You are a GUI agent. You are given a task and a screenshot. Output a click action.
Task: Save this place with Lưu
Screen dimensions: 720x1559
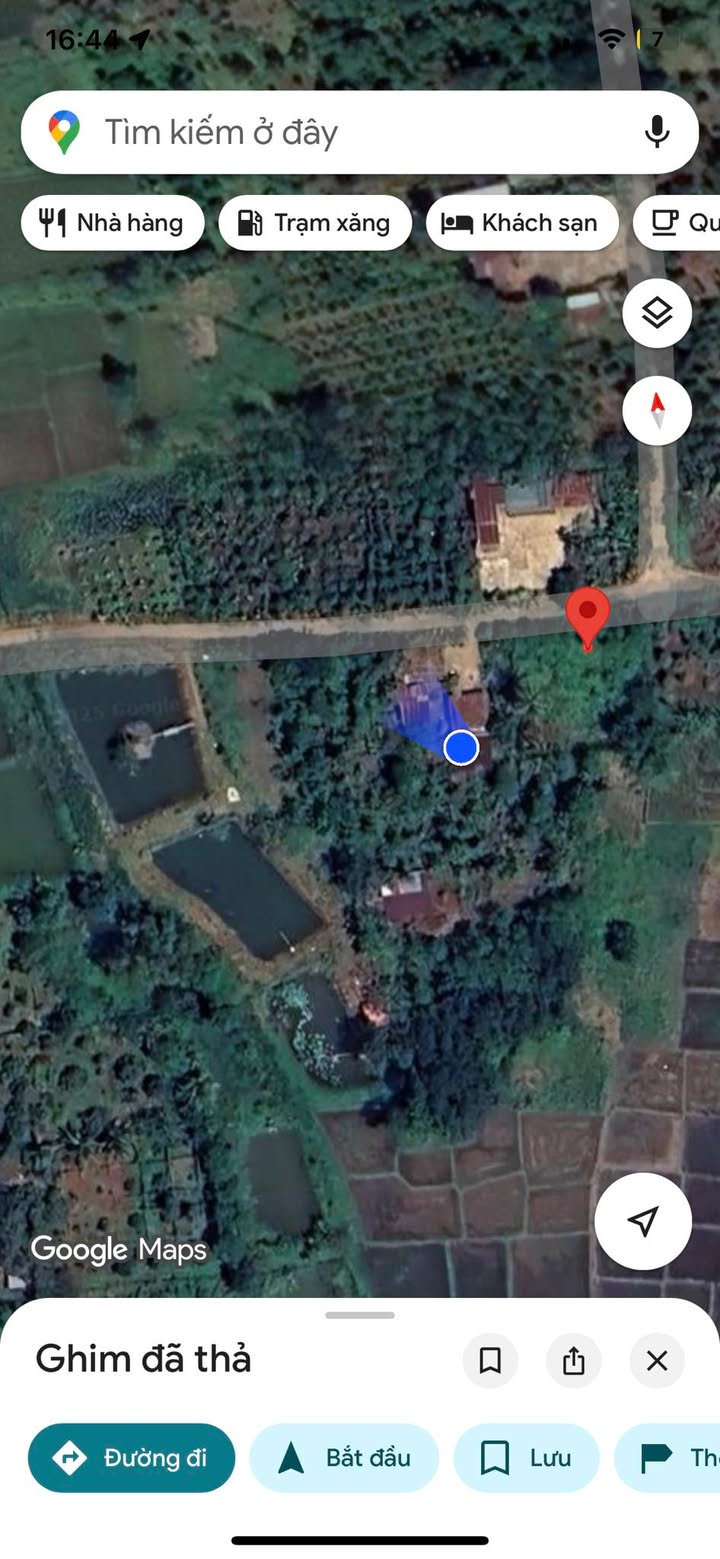coord(526,1457)
